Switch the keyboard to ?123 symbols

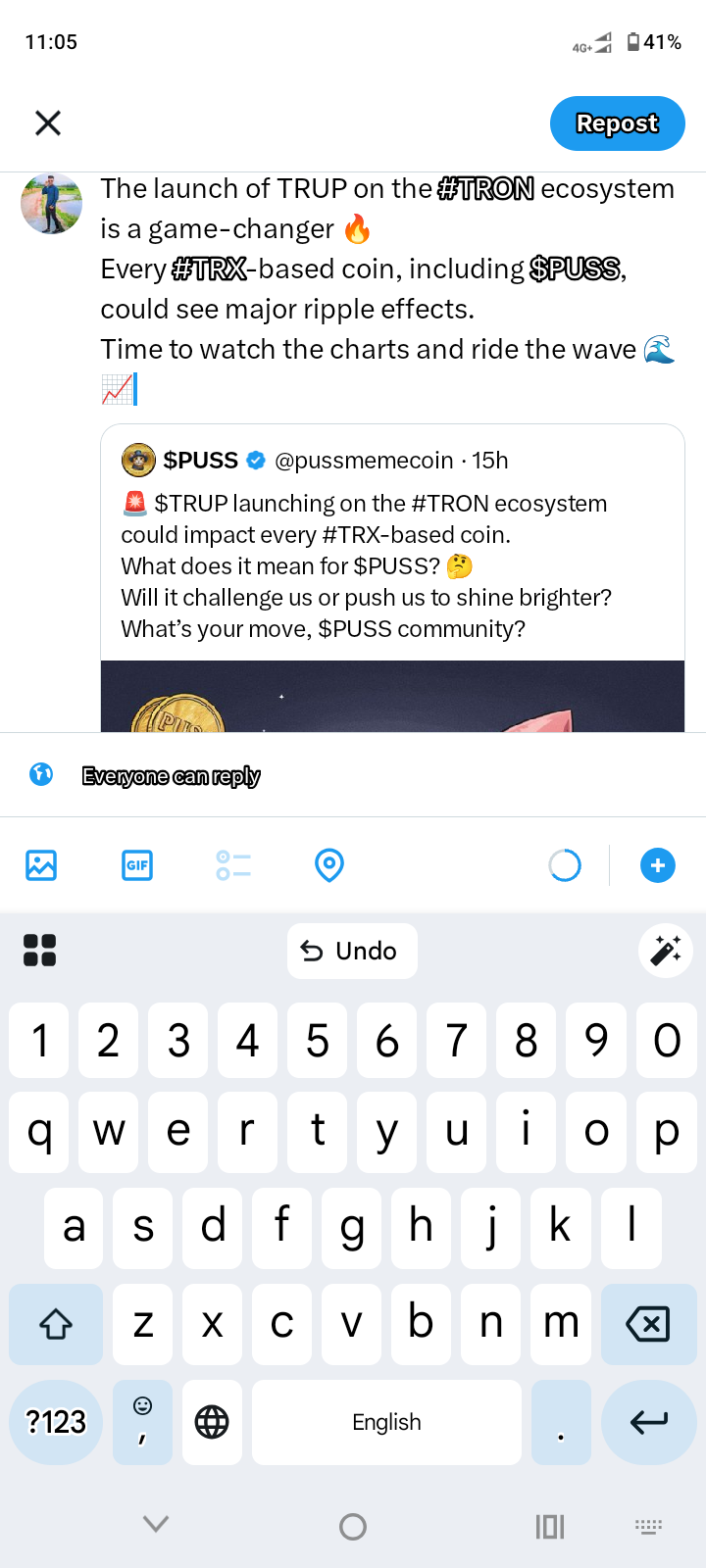point(56,1422)
